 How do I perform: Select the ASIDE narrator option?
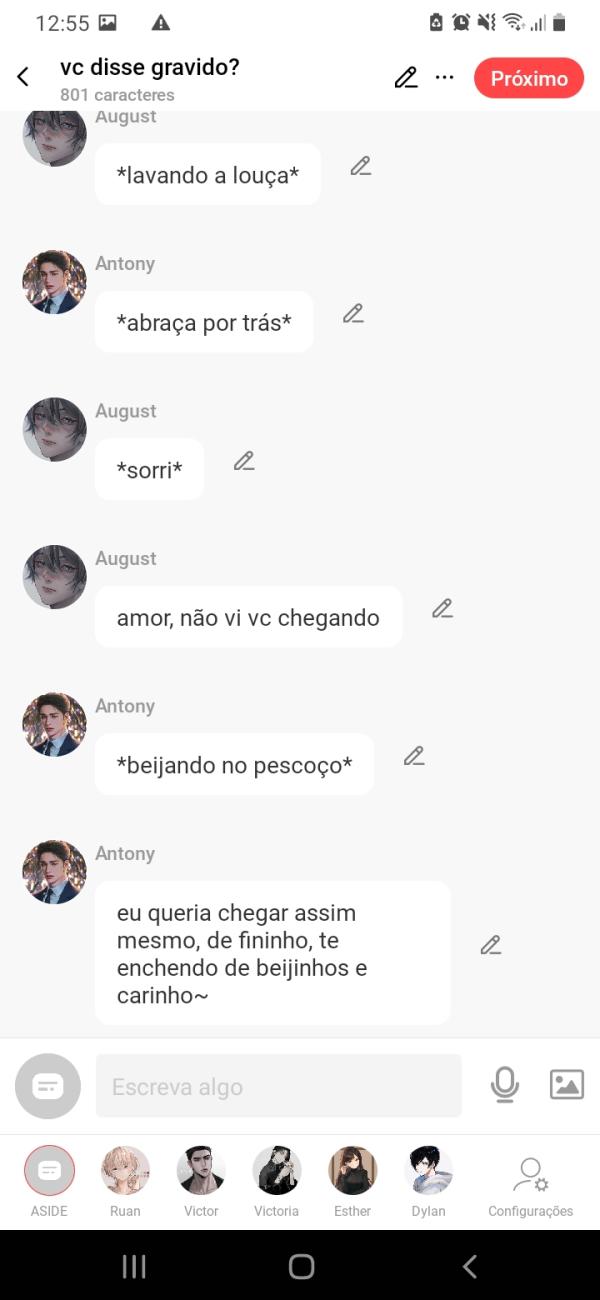pos(49,1180)
